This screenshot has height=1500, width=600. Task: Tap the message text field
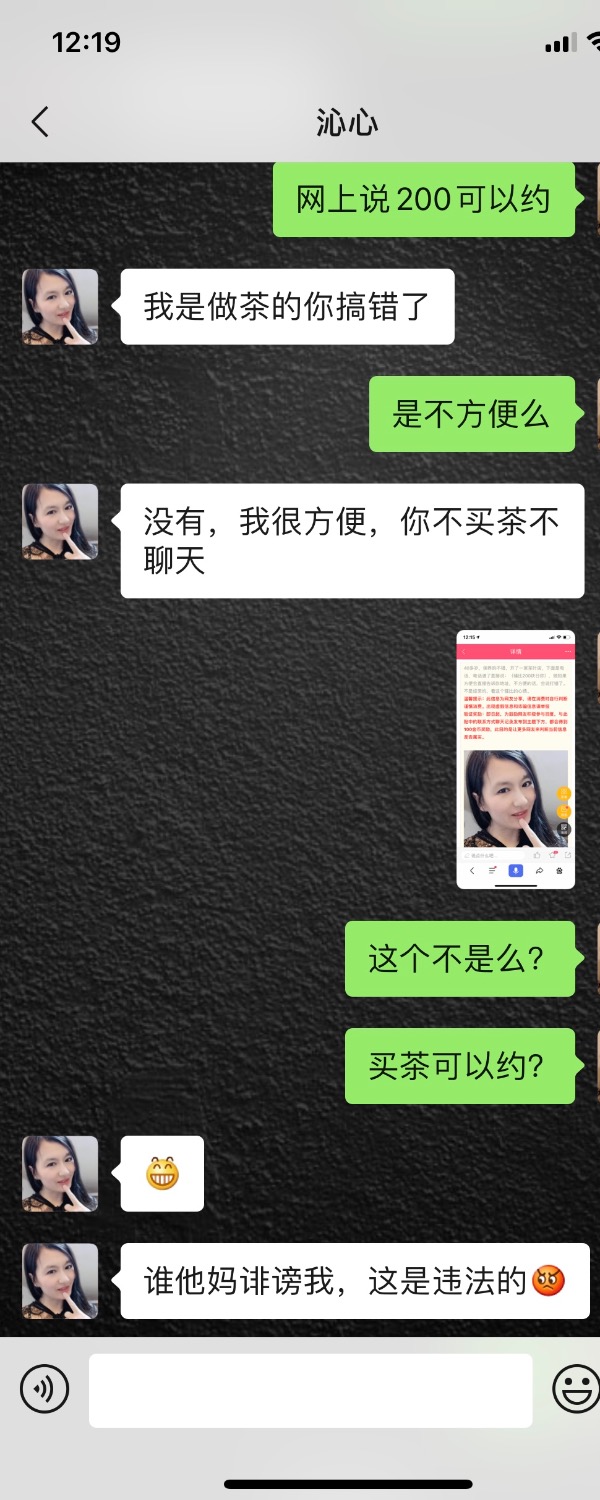[310, 1390]
